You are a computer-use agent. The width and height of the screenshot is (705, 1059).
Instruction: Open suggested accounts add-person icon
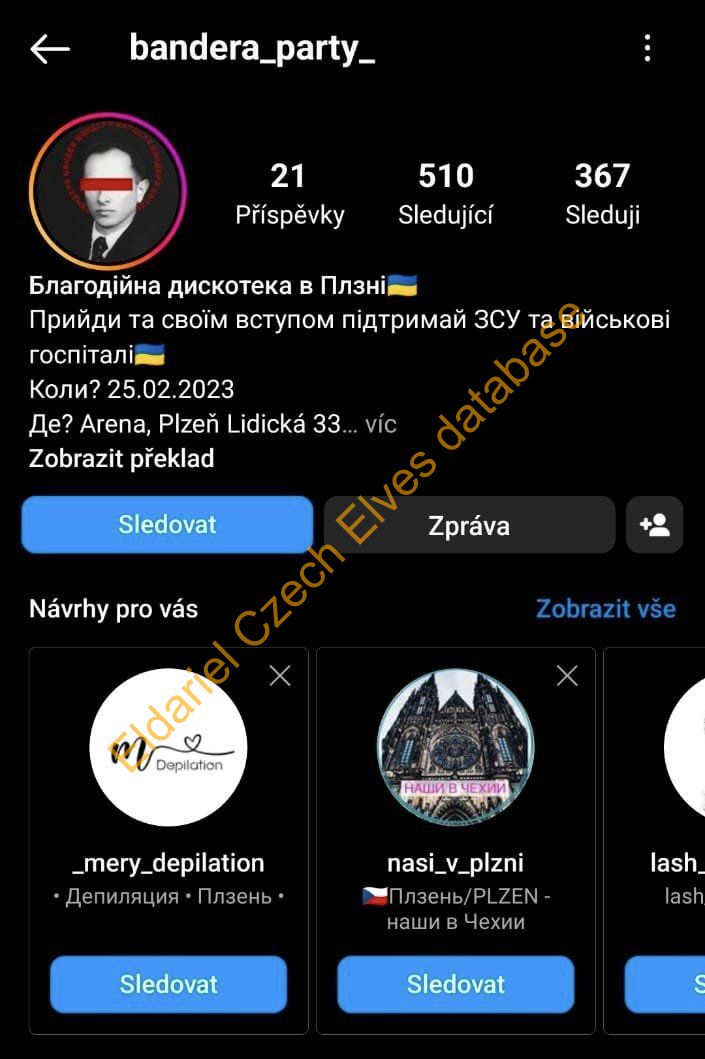654,525
